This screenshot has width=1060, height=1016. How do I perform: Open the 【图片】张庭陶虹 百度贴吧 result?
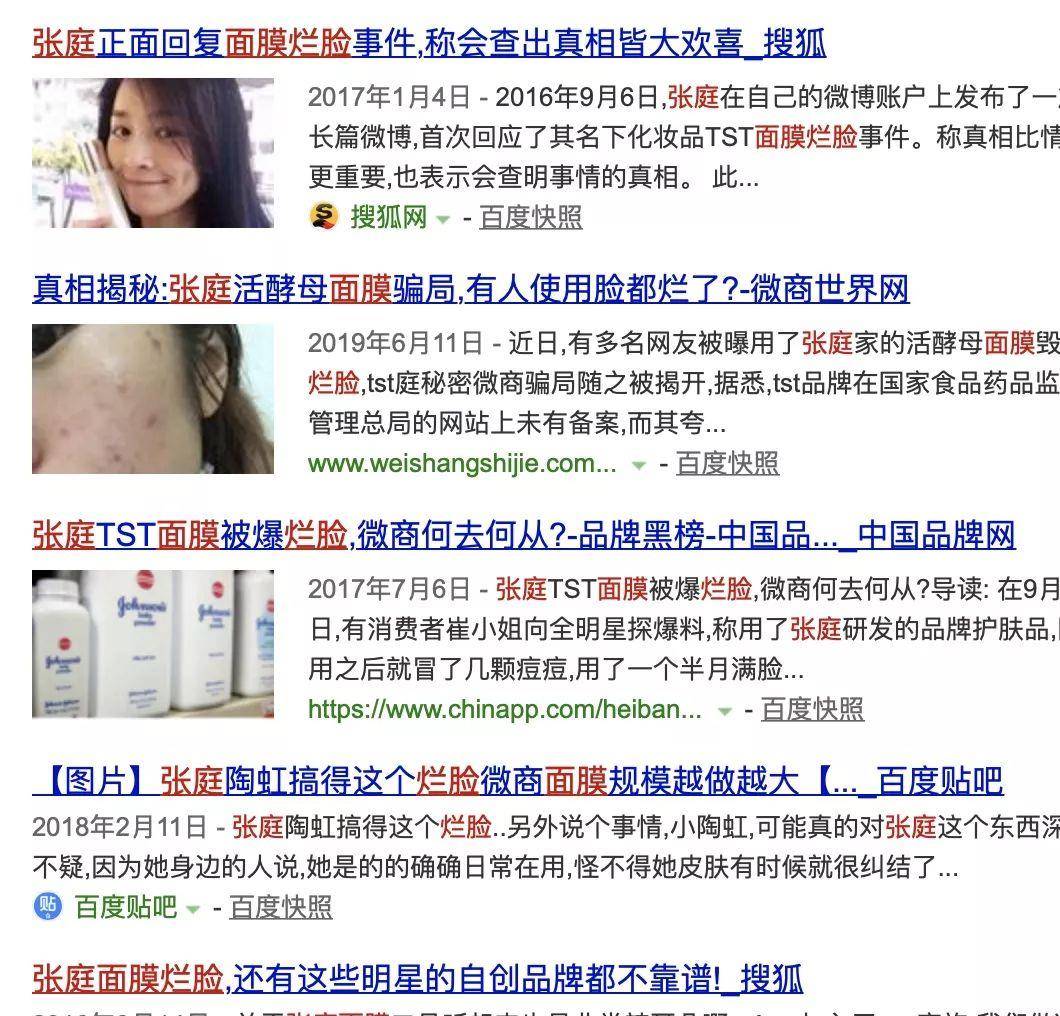(517, 780)
